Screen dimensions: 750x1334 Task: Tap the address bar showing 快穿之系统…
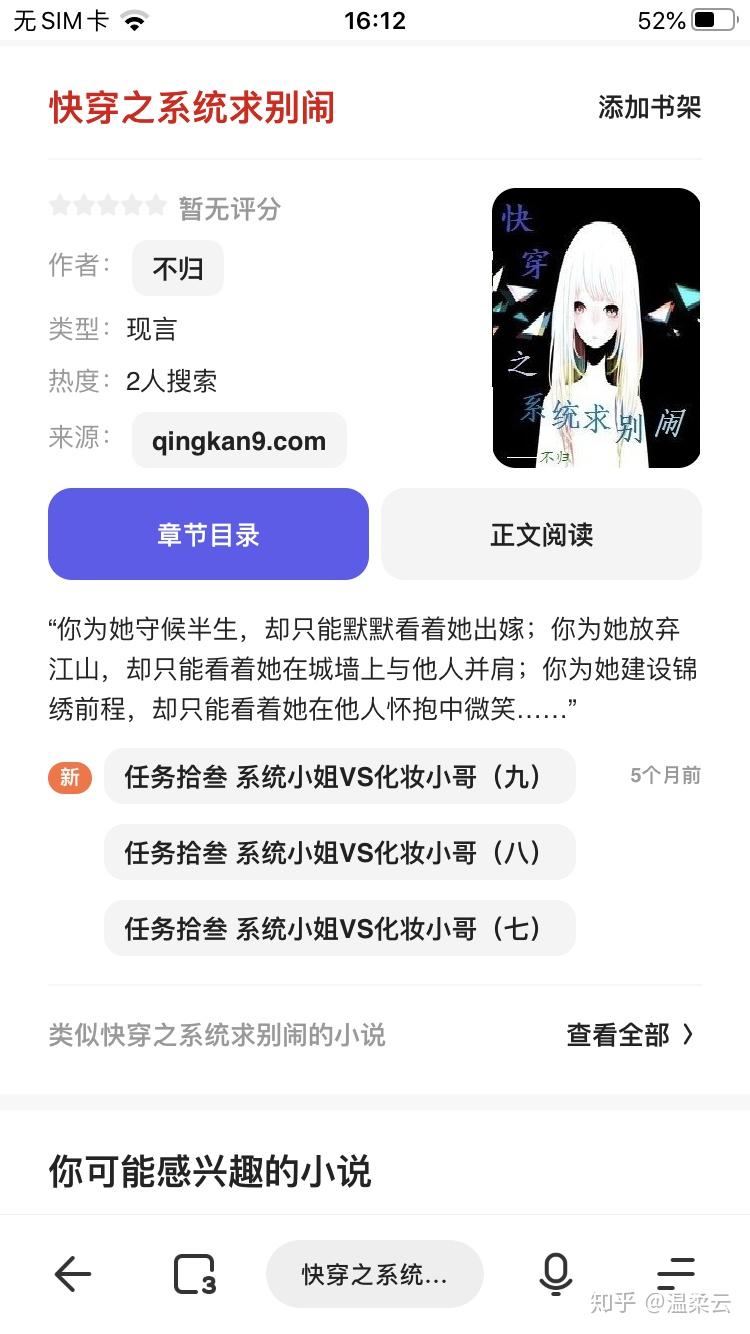point(375,1274)
